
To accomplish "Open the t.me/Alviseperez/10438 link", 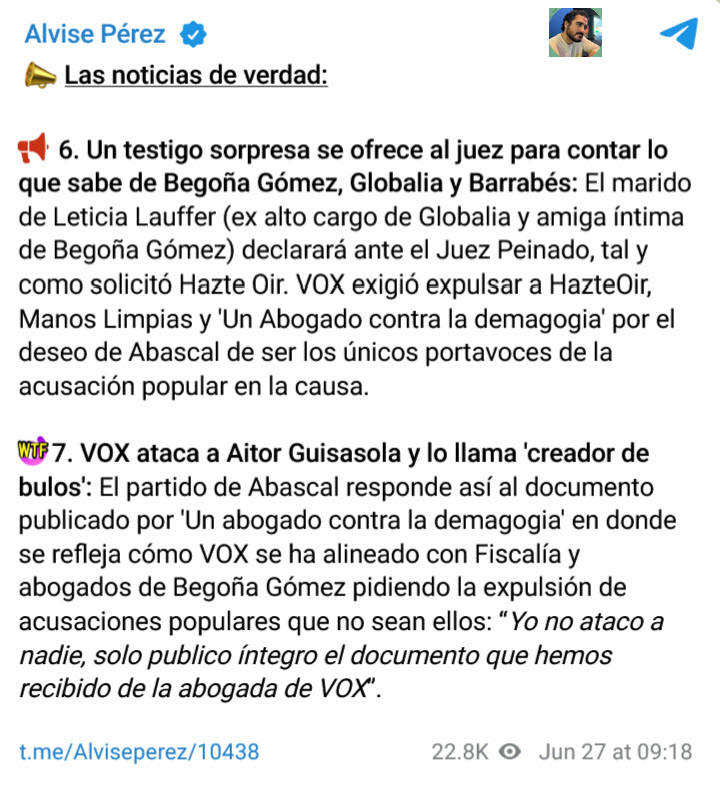I will pyautogui.click(x=140, y=752).
